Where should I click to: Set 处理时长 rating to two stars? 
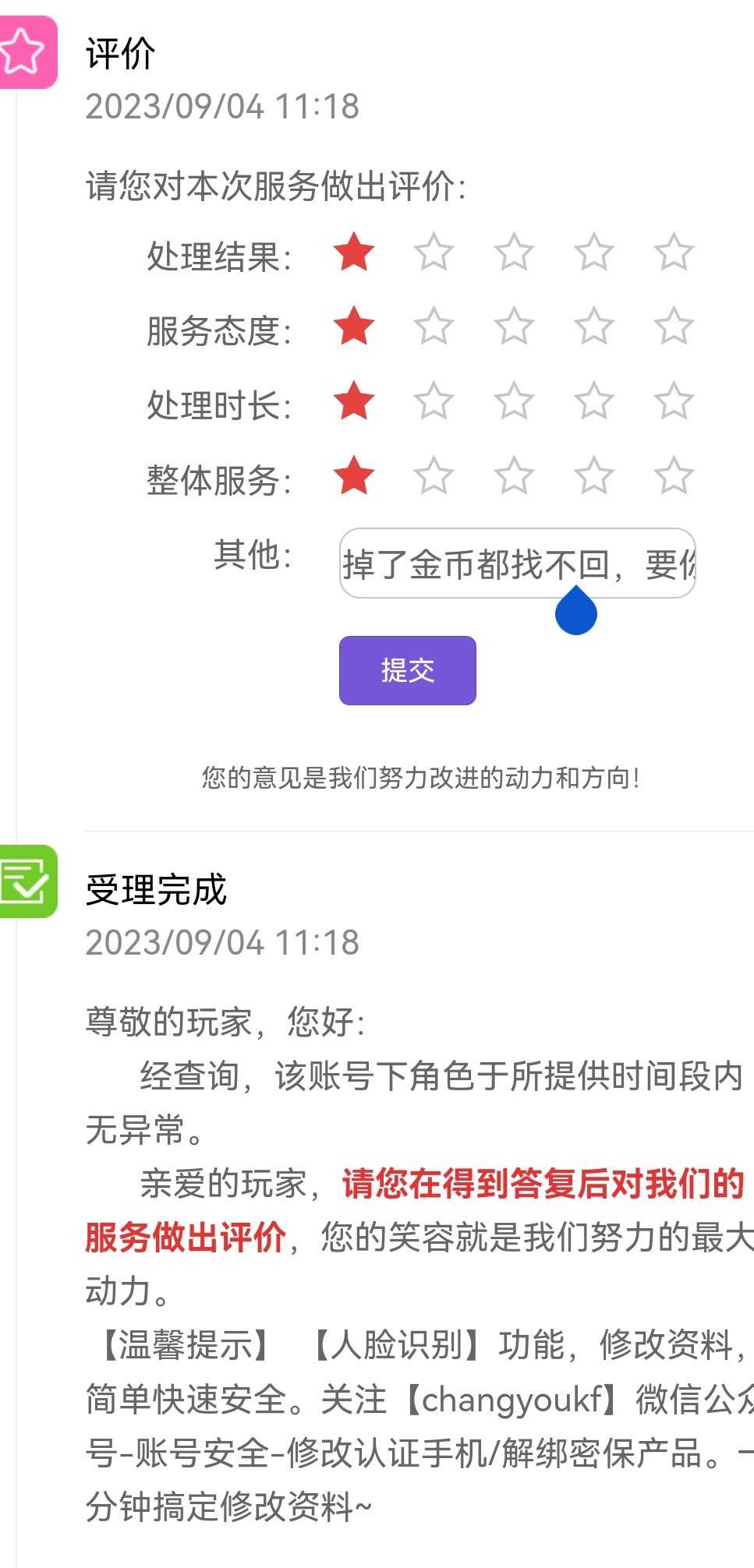pos(434,401)
